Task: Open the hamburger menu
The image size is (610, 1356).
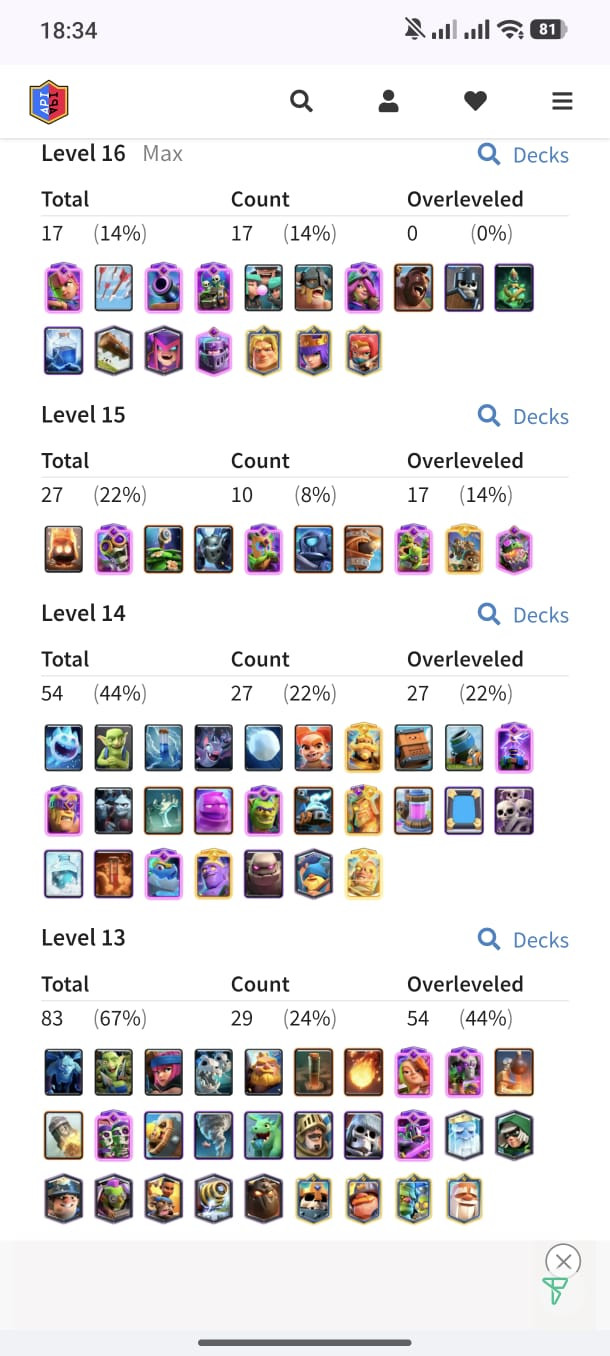Action: coord(562,101)
